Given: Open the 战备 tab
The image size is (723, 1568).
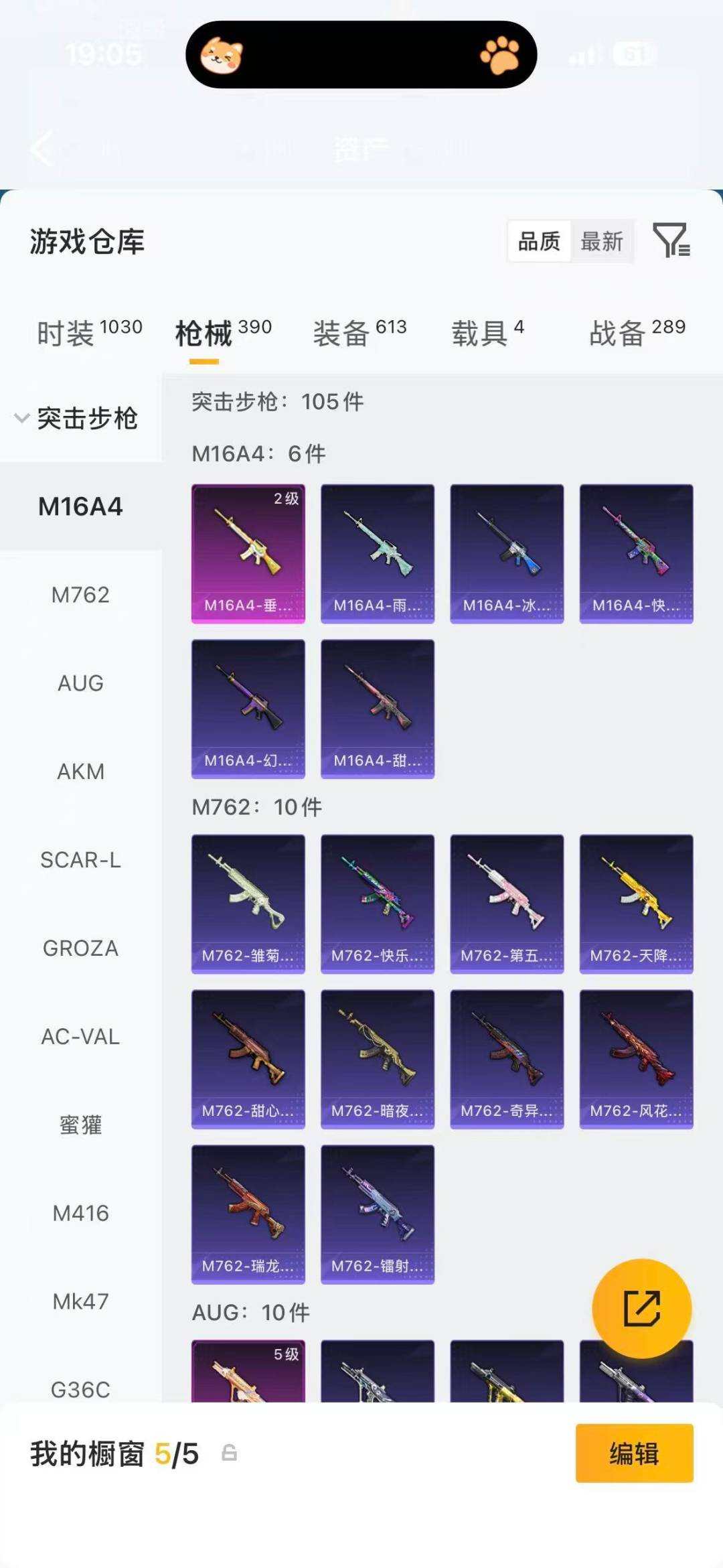Looking at the screenshot, I should 637,332.
